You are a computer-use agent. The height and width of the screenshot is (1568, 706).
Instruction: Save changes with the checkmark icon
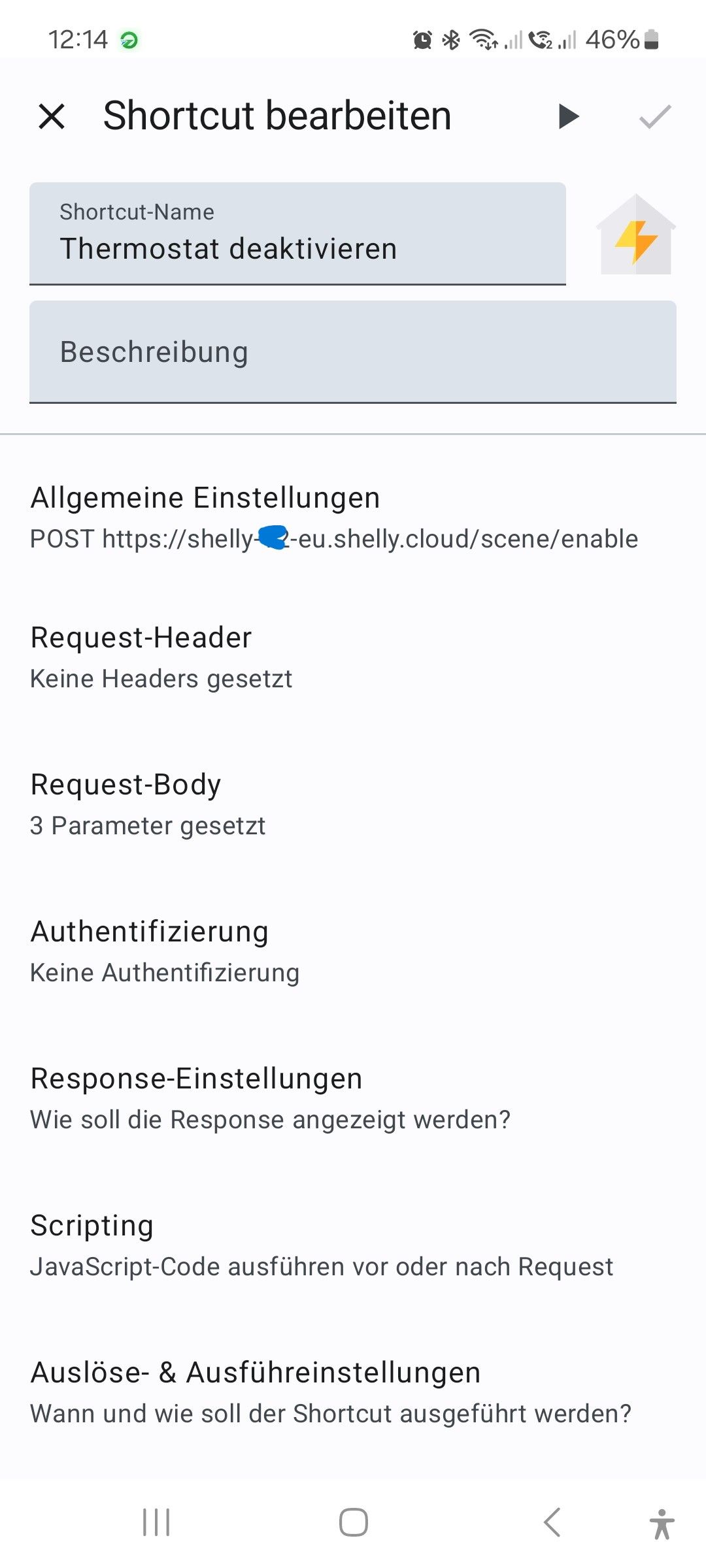tap(654, 117)
